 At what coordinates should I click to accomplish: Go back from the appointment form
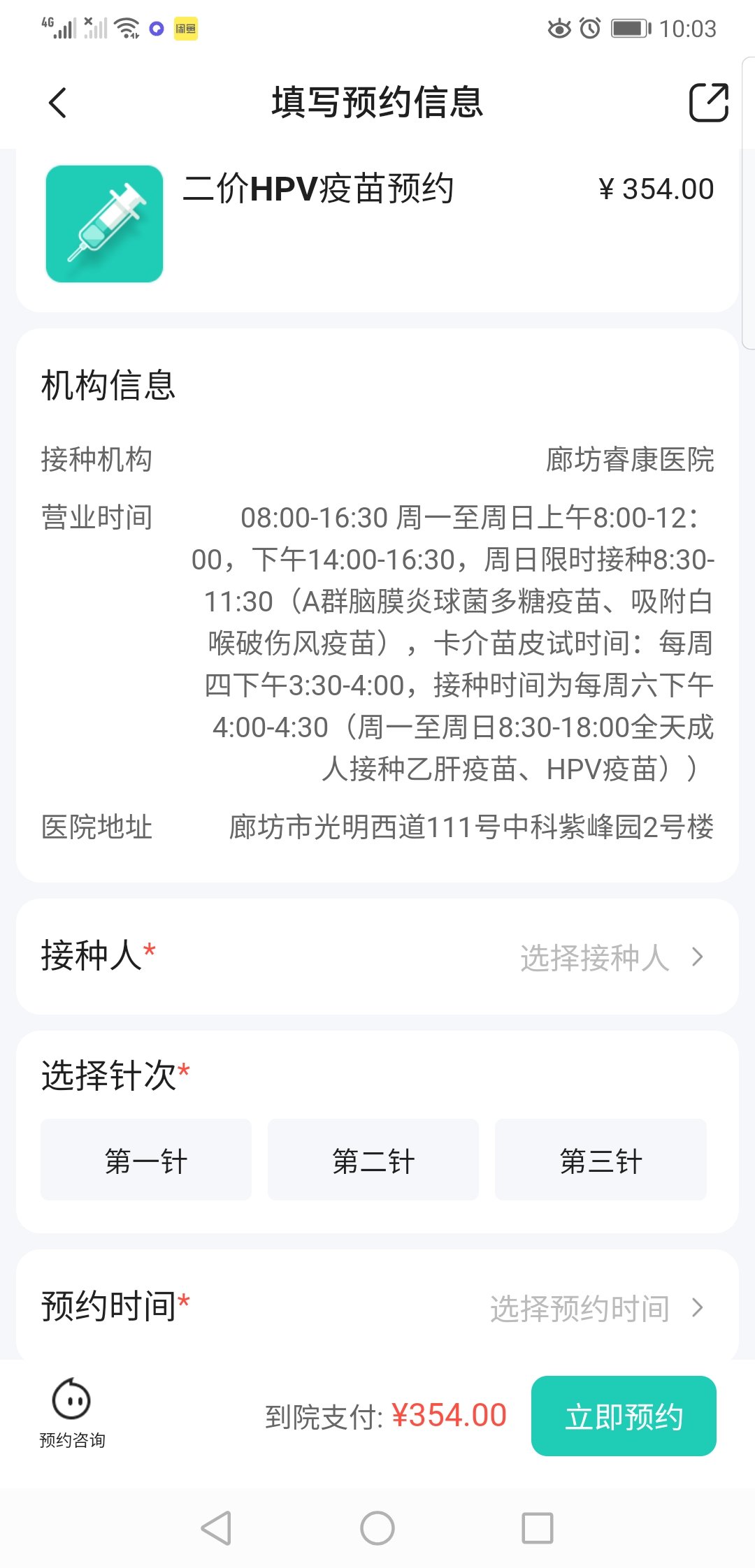tap(58, 103)
